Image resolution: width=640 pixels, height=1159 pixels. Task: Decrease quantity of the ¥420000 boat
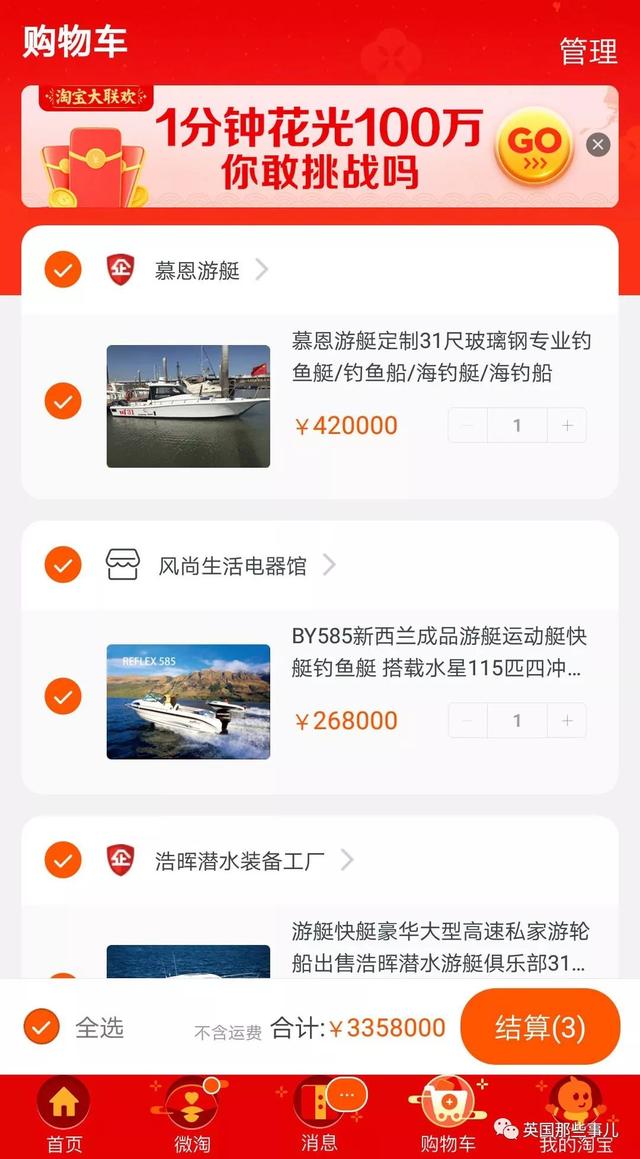[x=468, y=425]
